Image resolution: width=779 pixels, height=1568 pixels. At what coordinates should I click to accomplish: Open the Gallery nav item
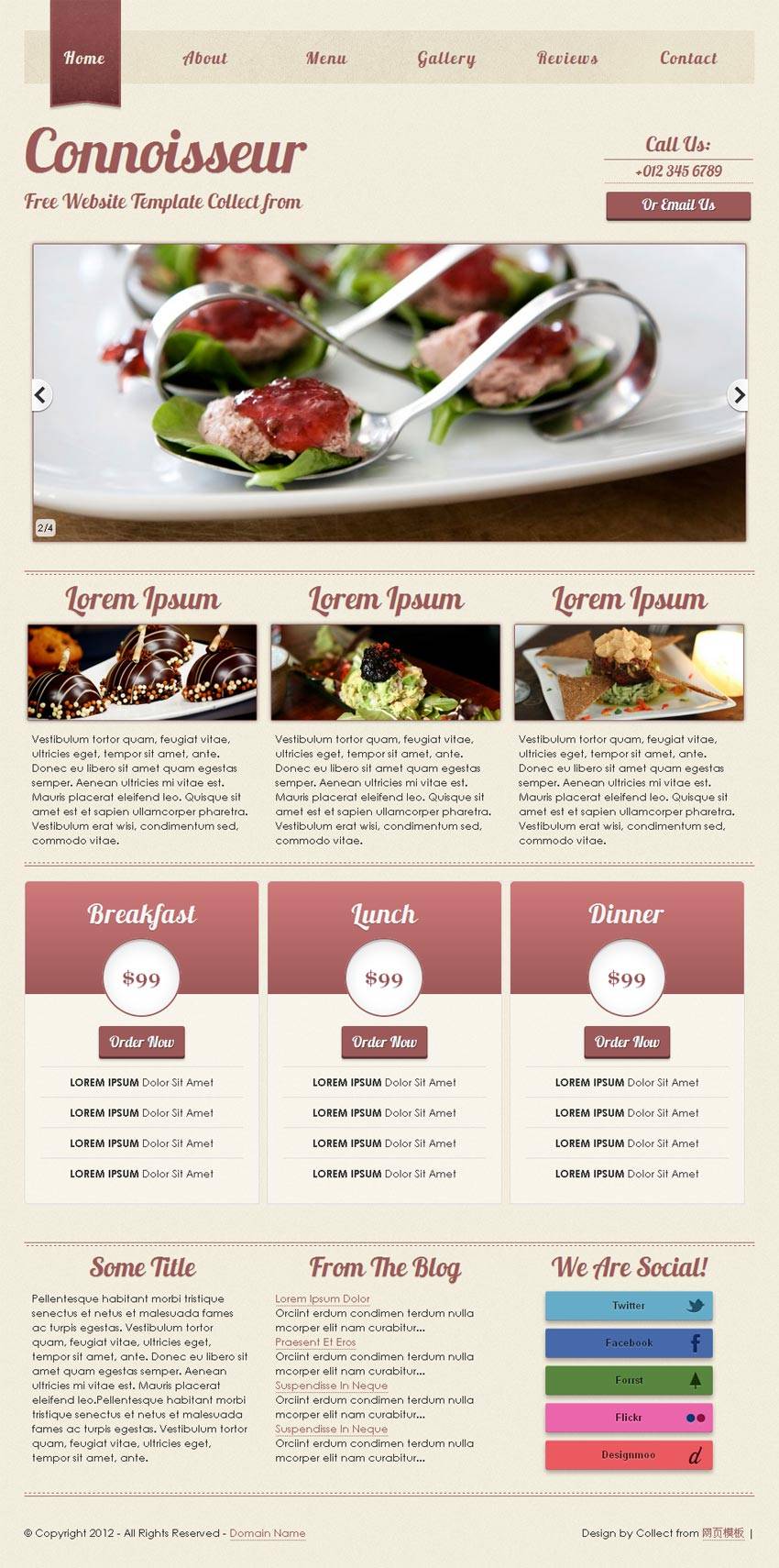click(446, 58)
